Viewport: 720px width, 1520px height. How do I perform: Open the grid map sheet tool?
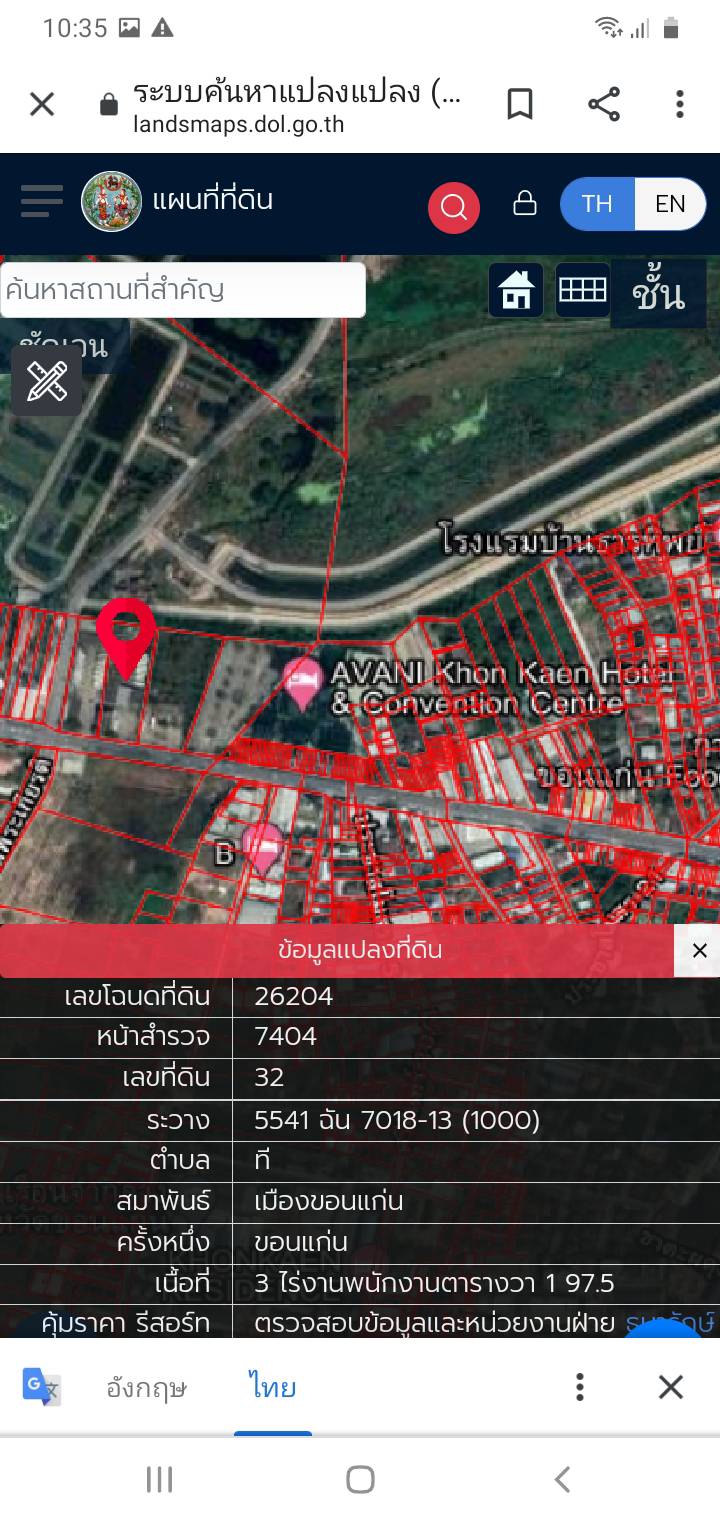pos(582,290)
